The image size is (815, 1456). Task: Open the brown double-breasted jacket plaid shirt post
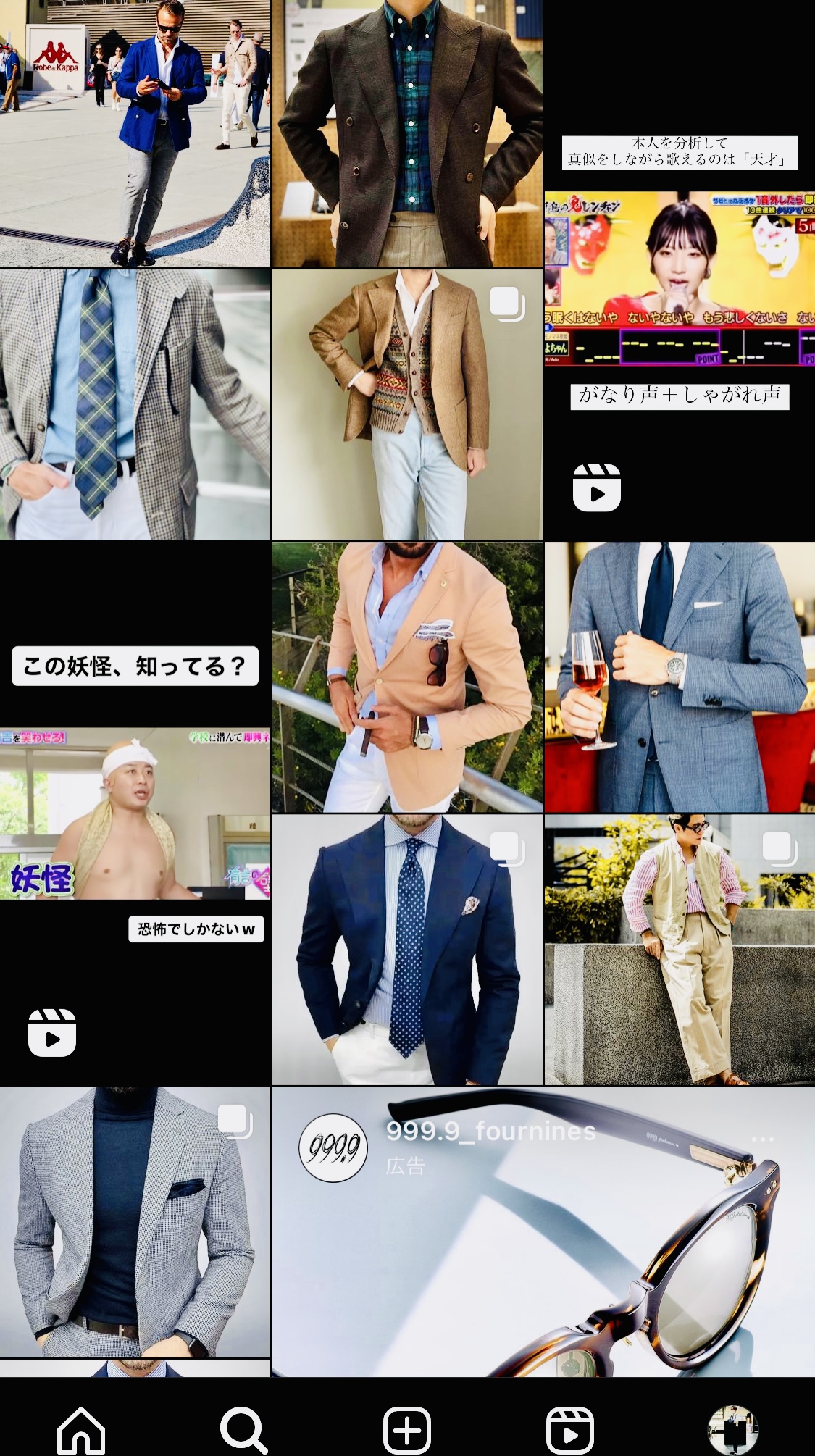(407, 134)
